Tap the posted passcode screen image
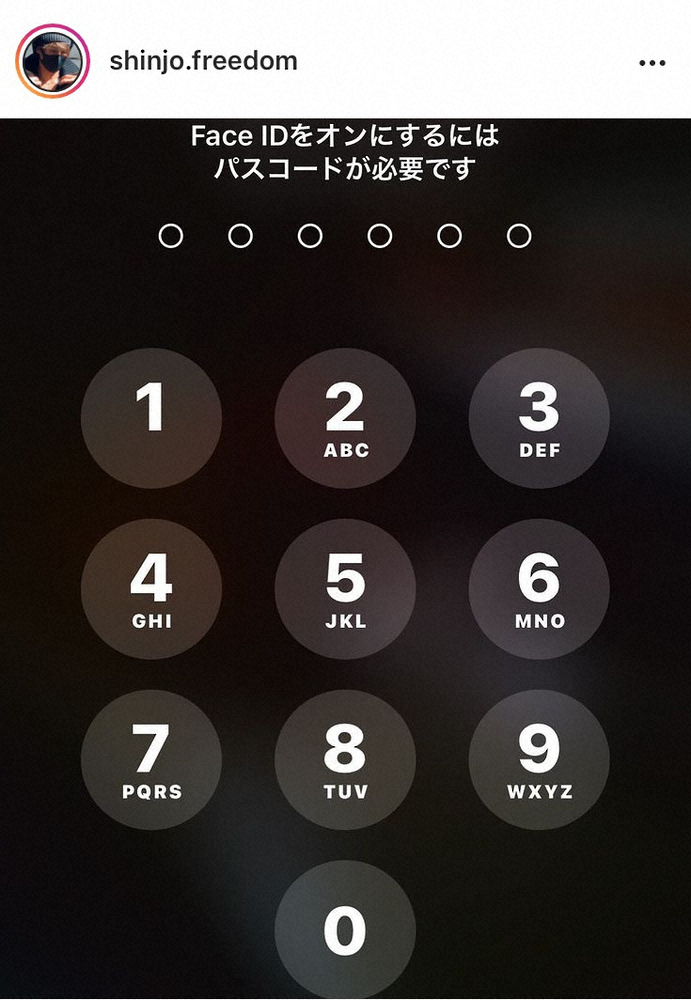691x1000 pixels. [x=345, y=559]
